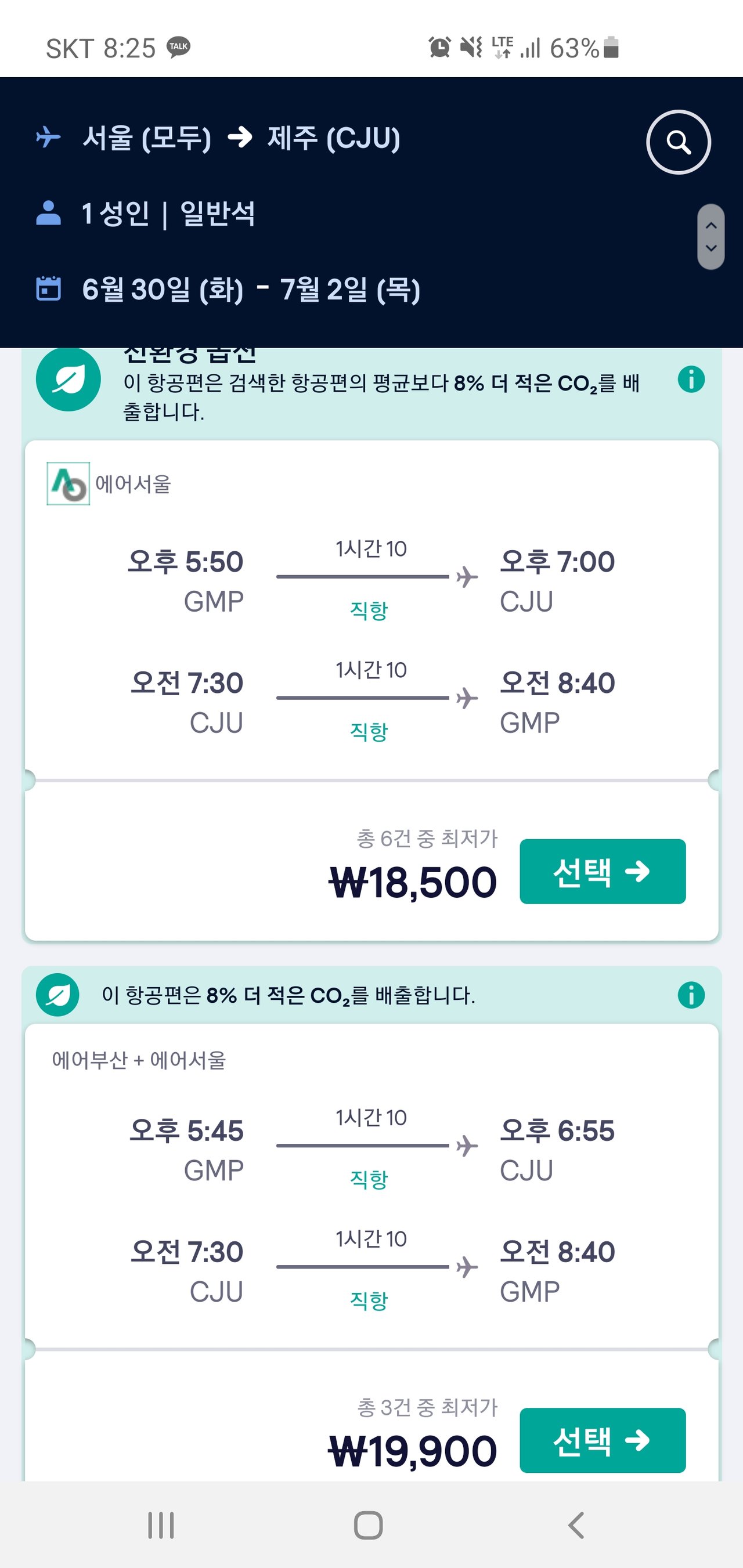Change the 6월 30일 - 7월 2일 dates
743x1568 pixels.
[251, 289]
